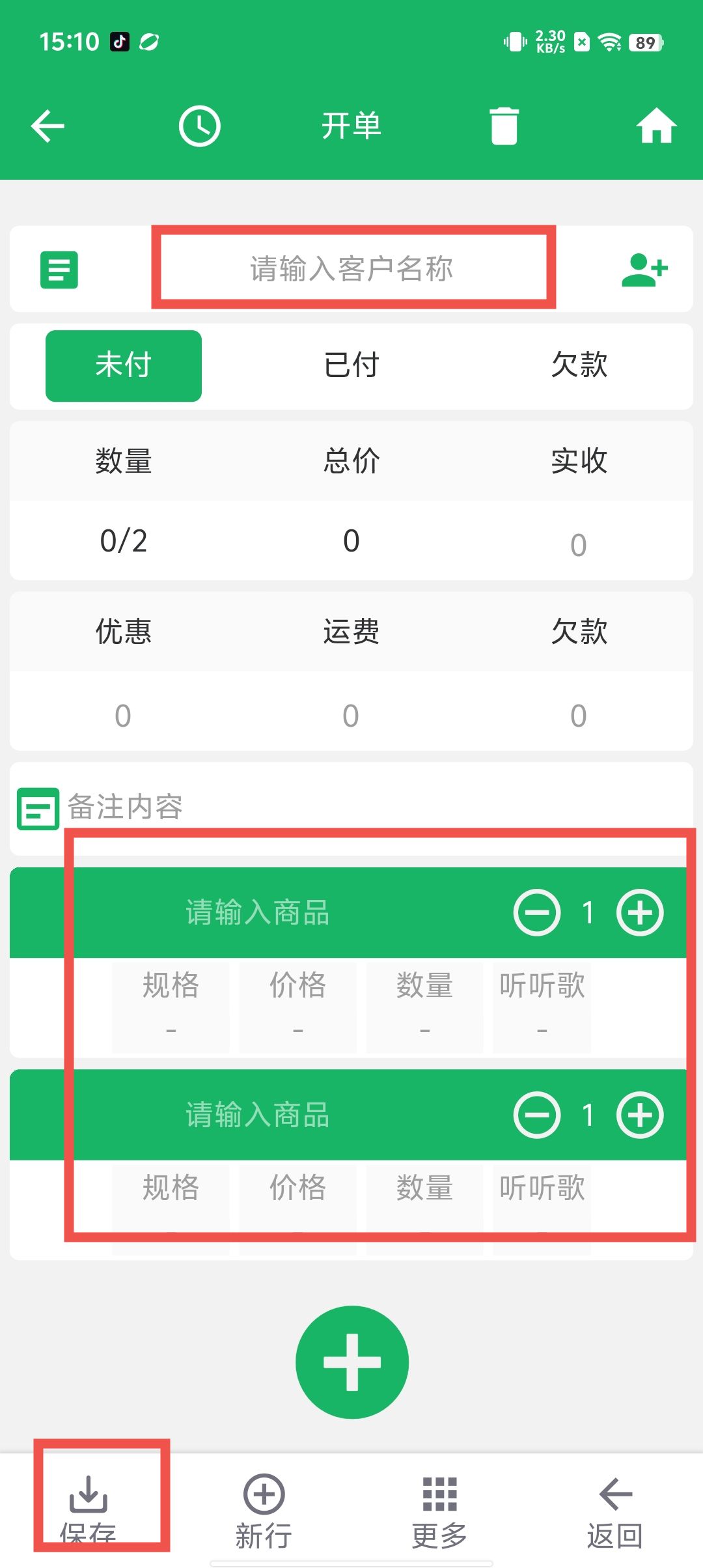Edit the 运费 shipping fee value

pyautogui.click(x=351, y=715)
